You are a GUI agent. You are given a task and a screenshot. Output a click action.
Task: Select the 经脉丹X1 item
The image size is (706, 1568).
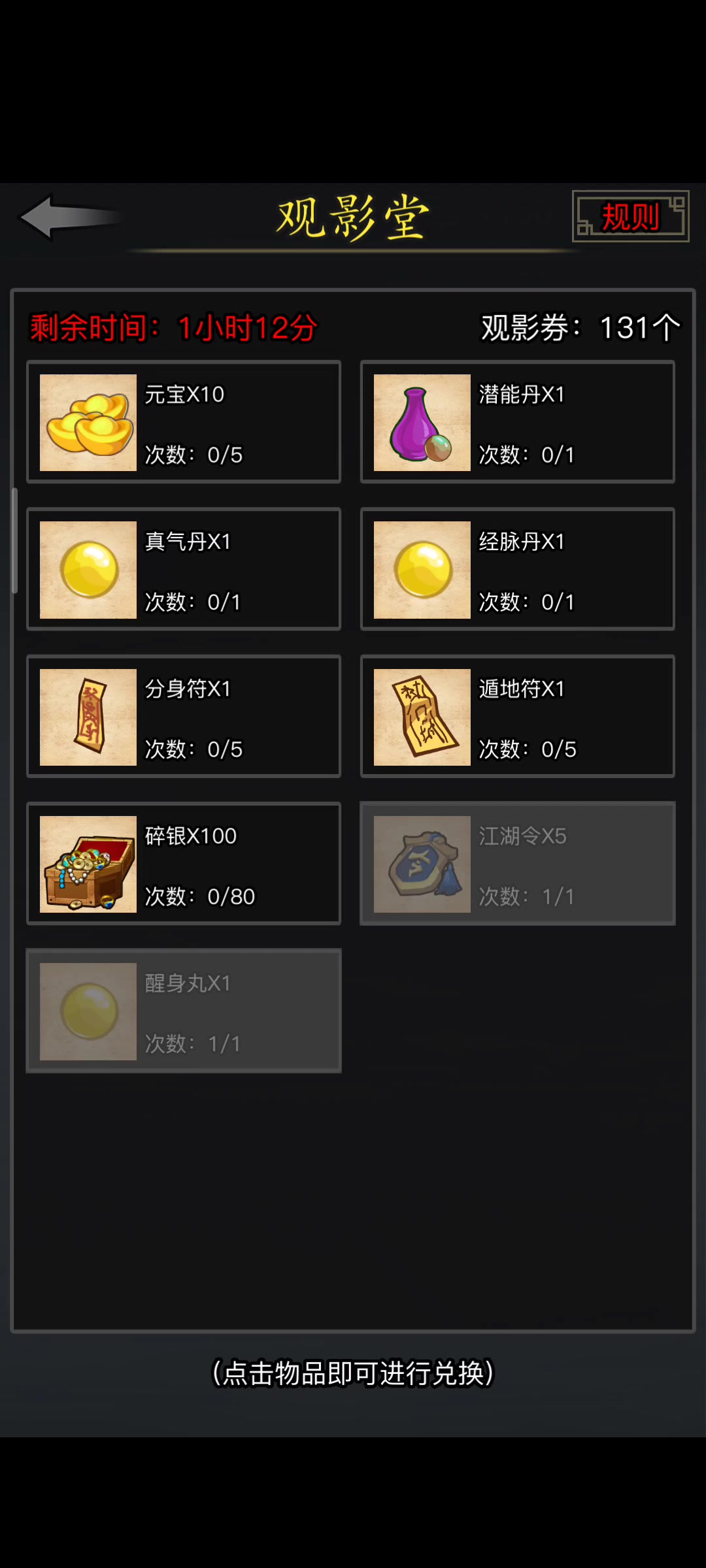[x=518, y=569]
